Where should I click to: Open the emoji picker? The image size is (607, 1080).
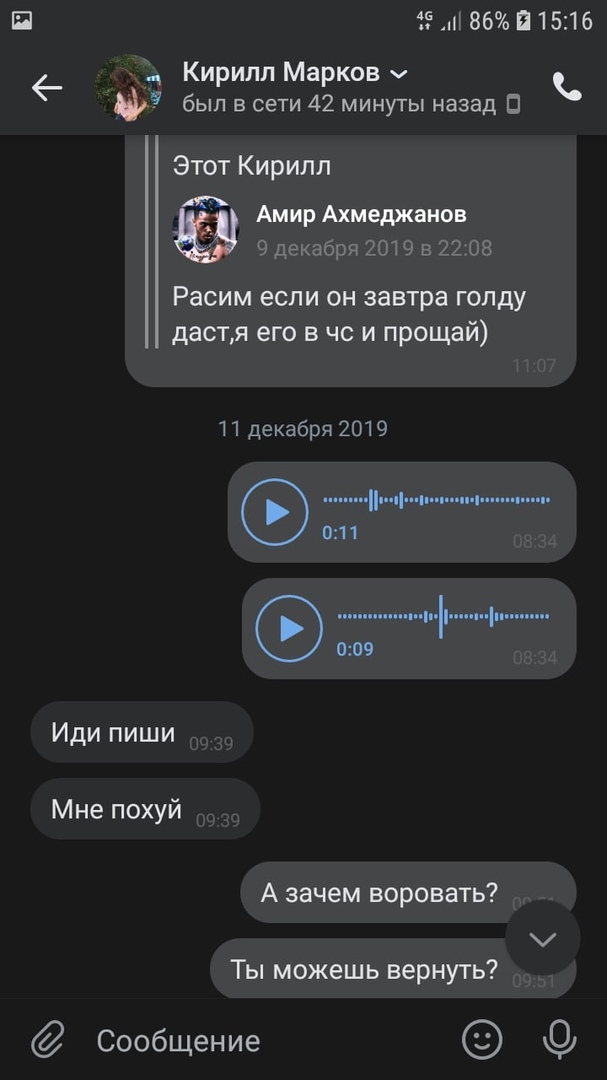(482, 1041)
